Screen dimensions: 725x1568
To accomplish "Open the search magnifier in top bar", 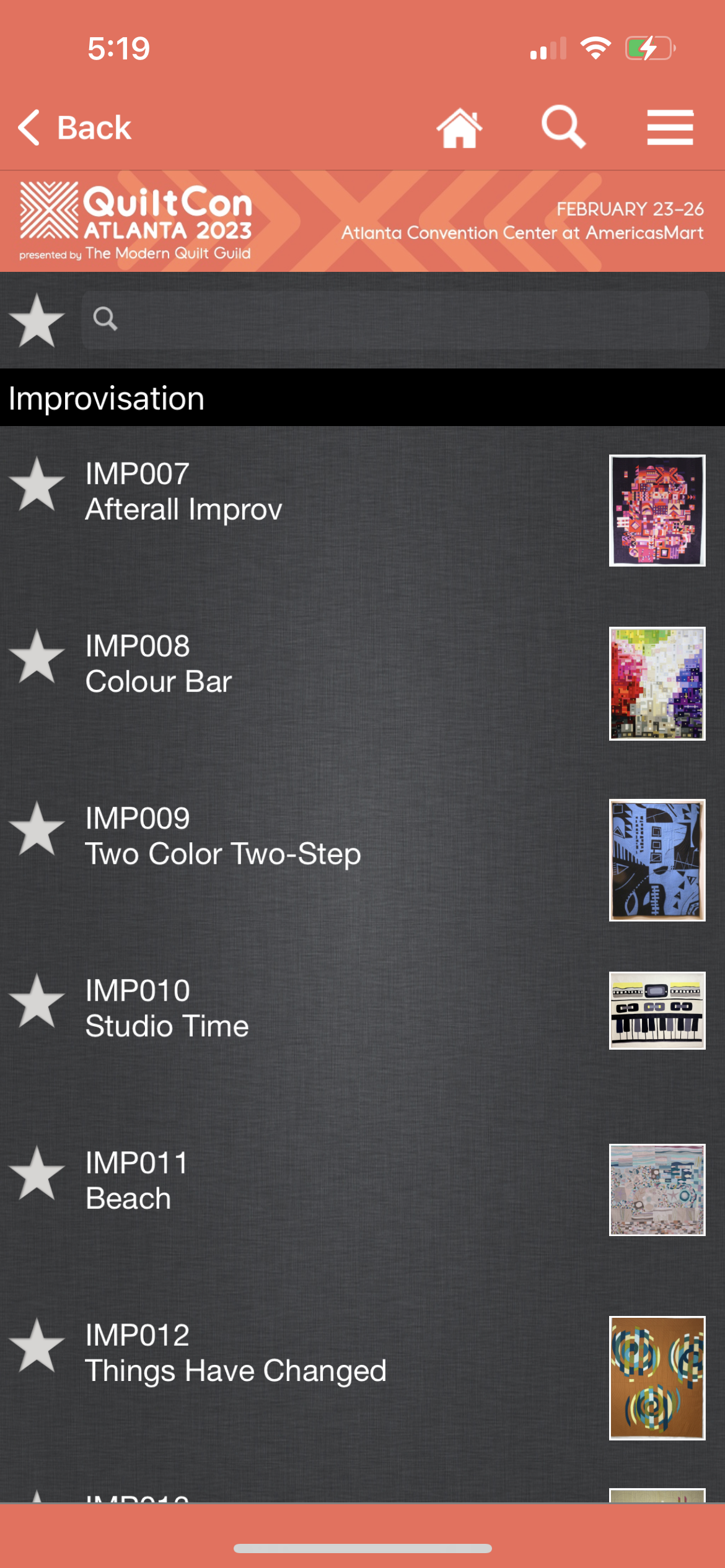I will click(563, 127).
